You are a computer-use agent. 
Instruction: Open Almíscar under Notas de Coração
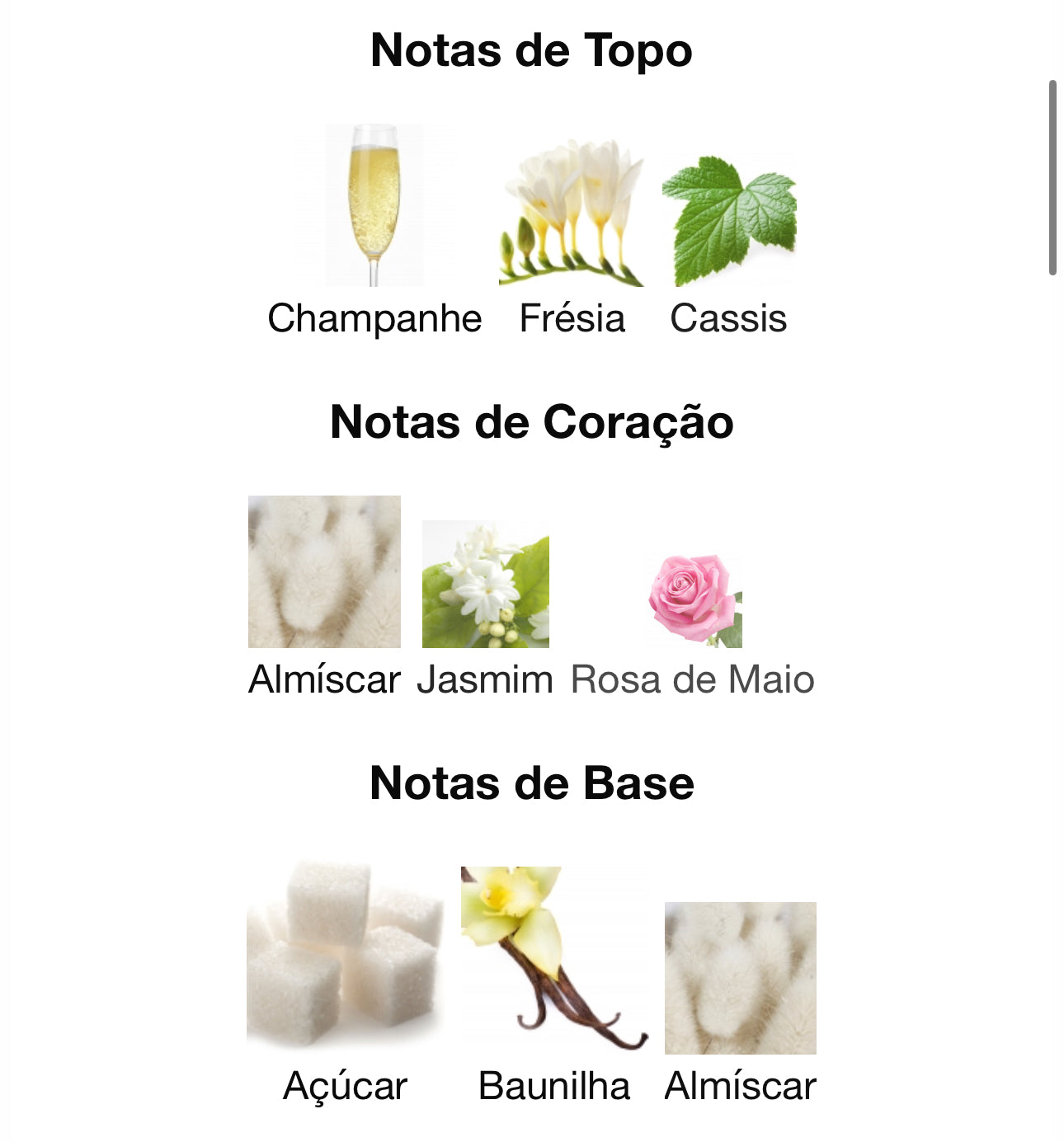tap(324, 571)
